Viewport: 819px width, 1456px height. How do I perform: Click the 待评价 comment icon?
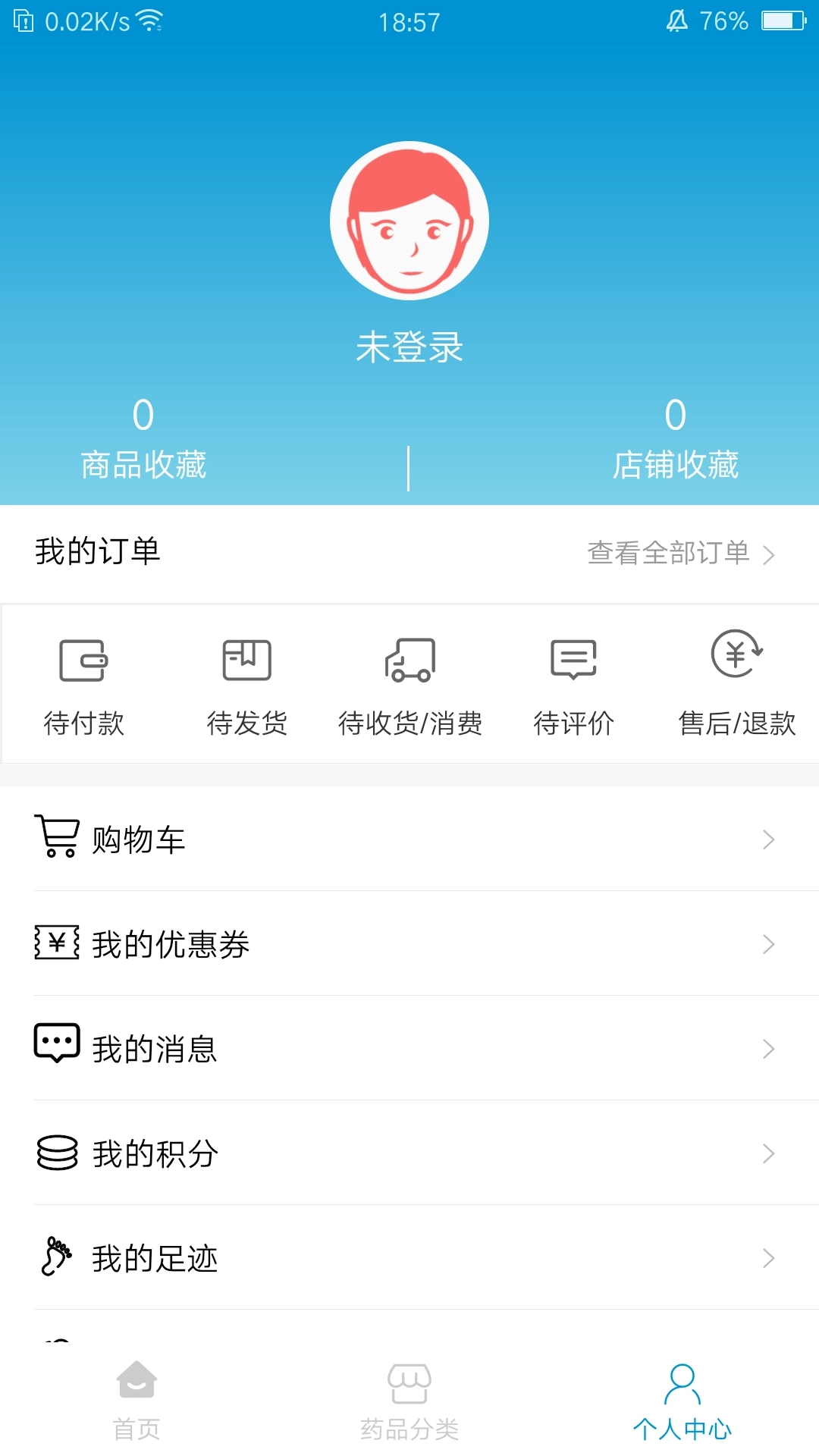[573, 660]
